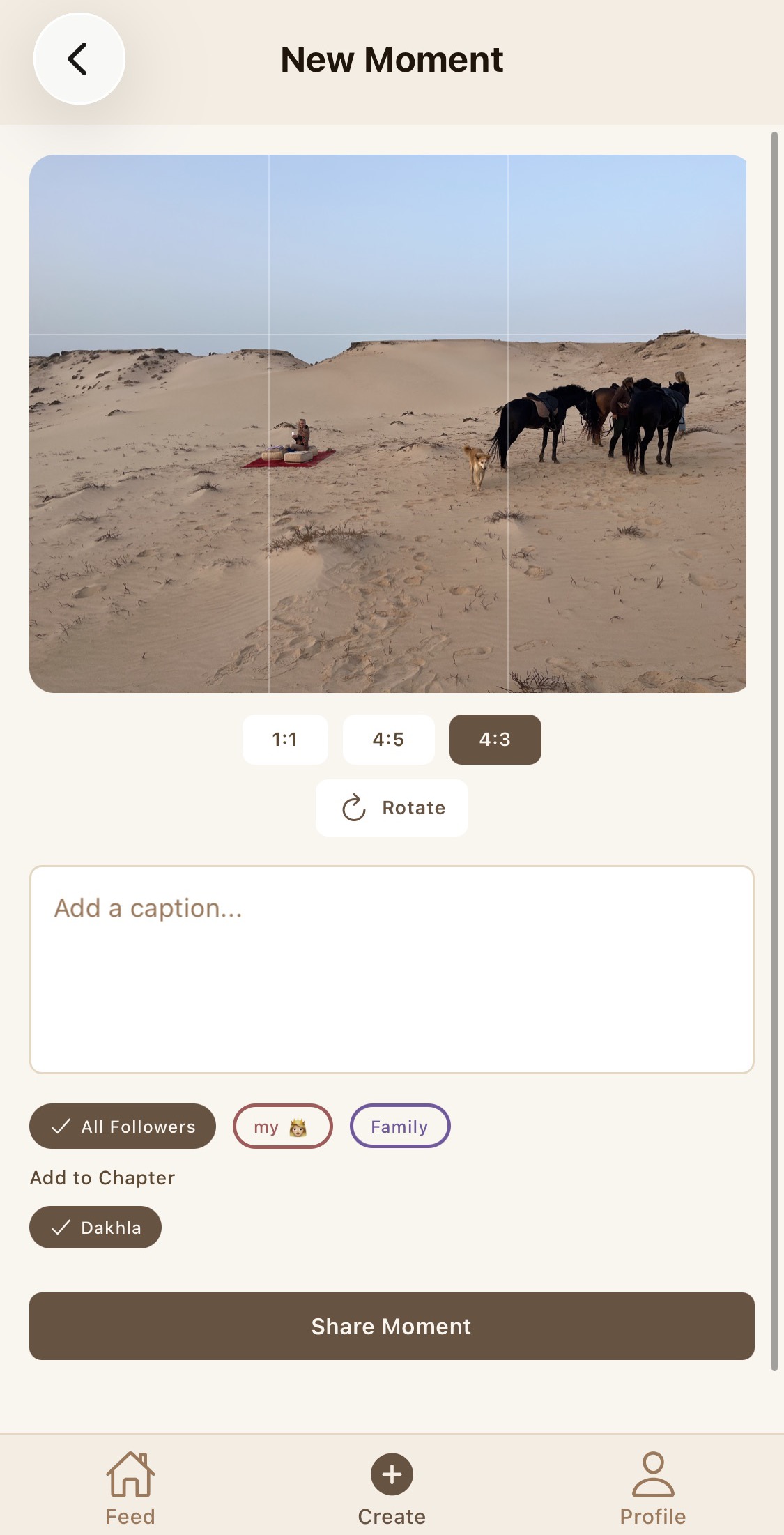
Task: Go back from New Moment
Action: pyautogui.click(x=79, y=59)
